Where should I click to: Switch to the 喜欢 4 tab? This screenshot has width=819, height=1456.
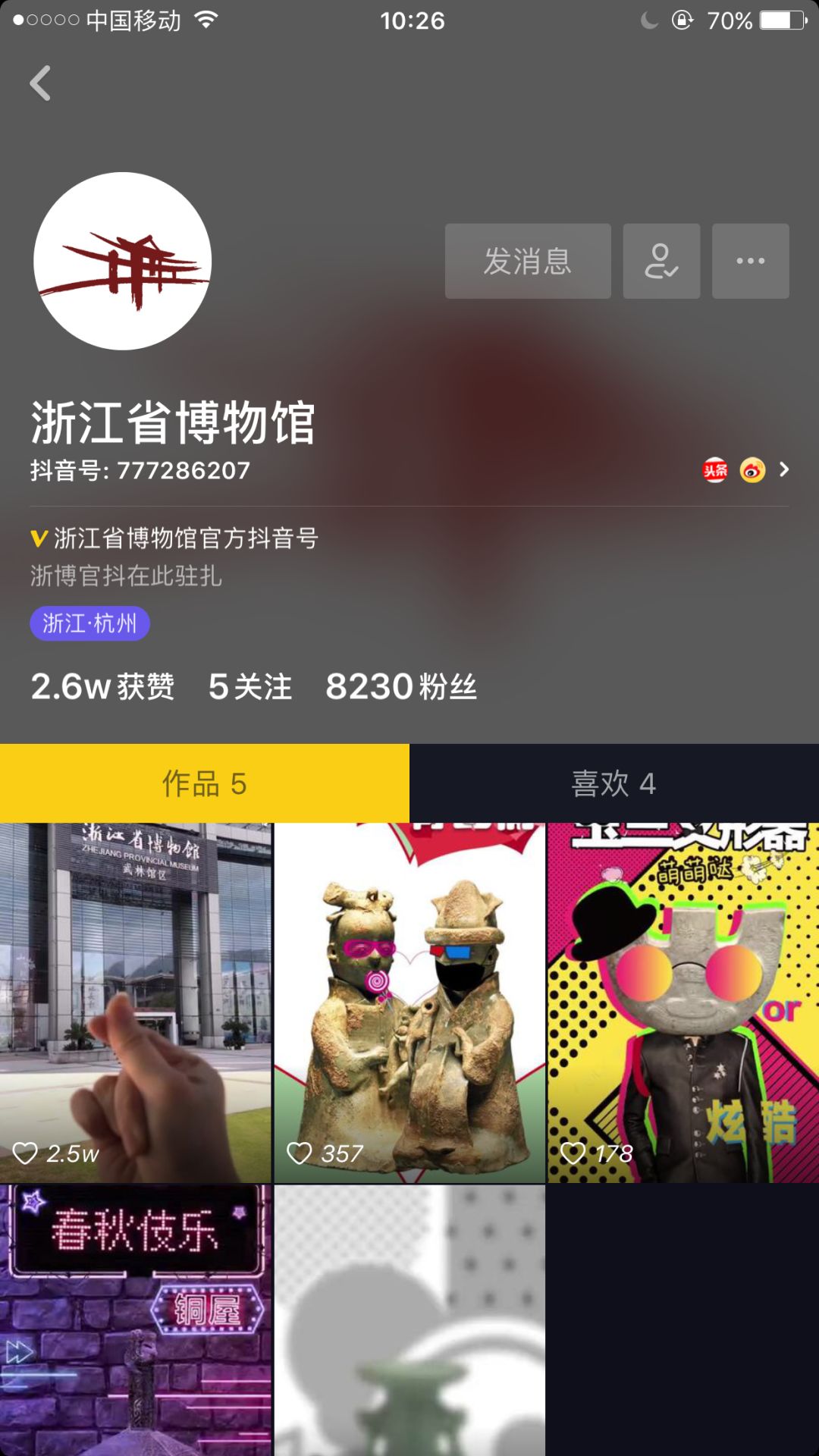(x=613, y=783)
